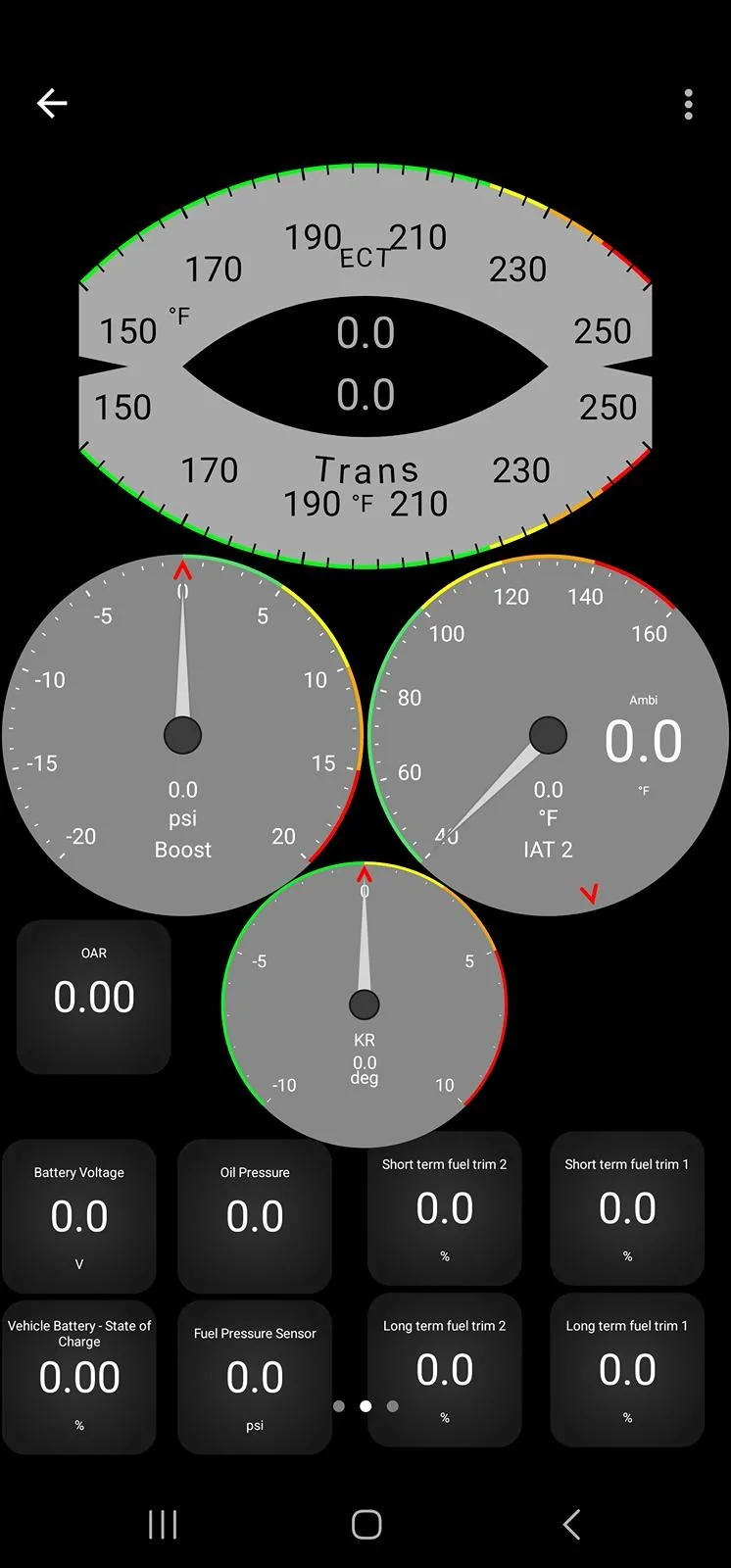
Task: Jump to the last dashboard page dot
Action: pos(393,1406)
